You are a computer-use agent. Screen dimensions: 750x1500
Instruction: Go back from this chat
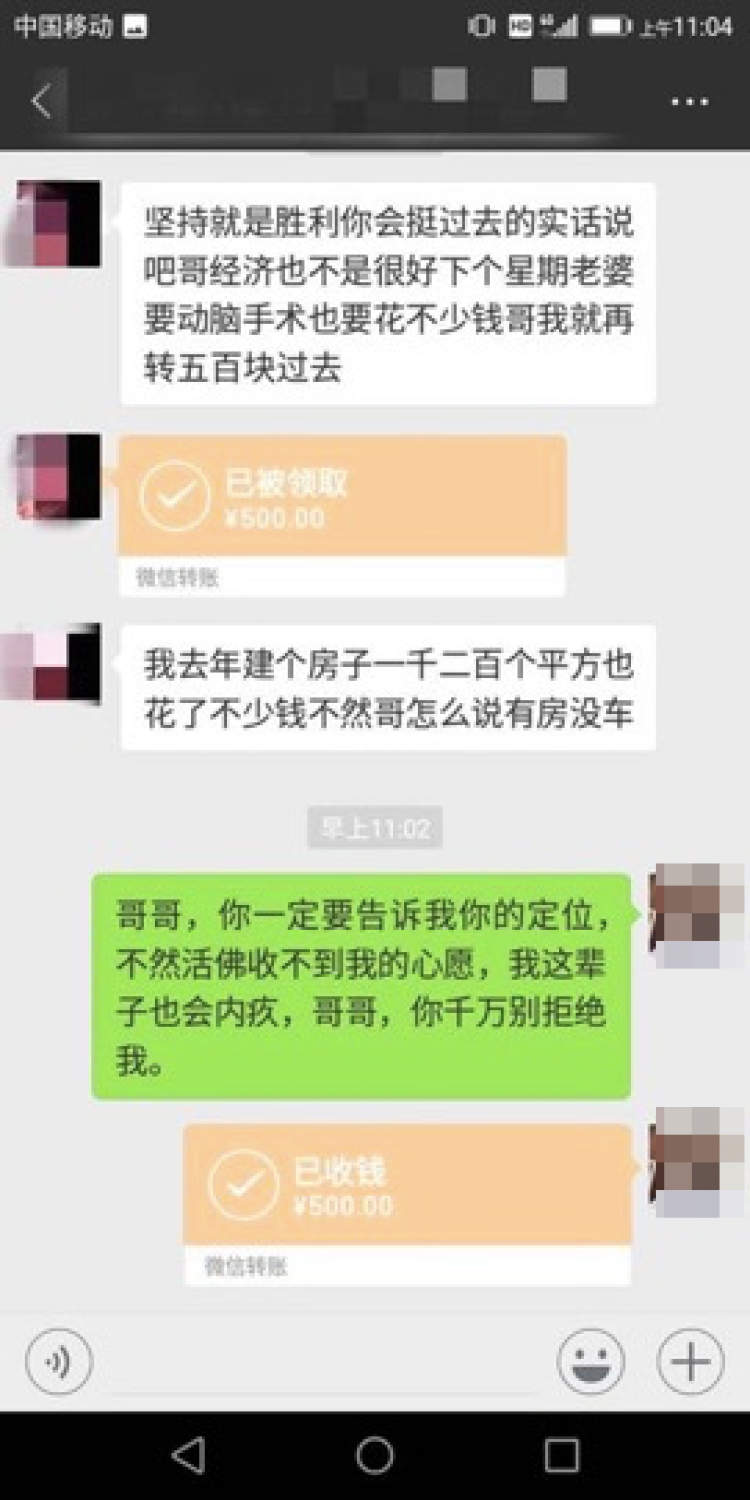41,101
